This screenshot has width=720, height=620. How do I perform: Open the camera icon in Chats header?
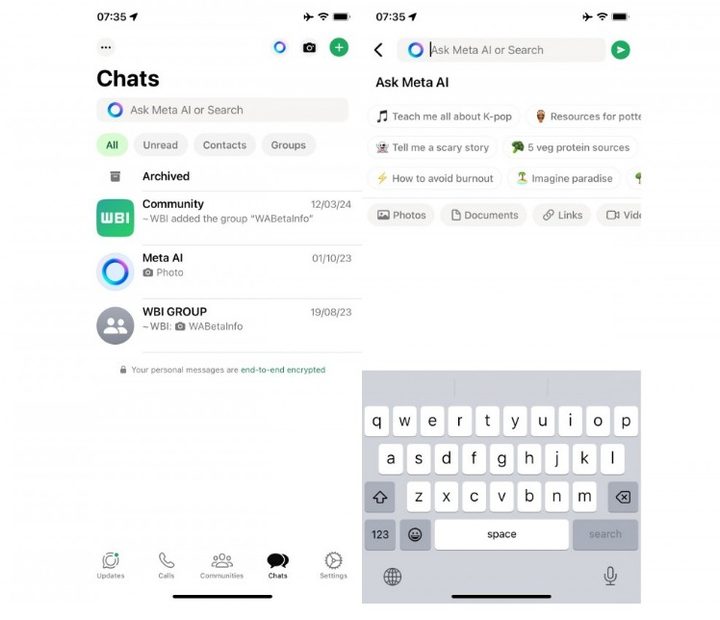click(x=309, y=47)
